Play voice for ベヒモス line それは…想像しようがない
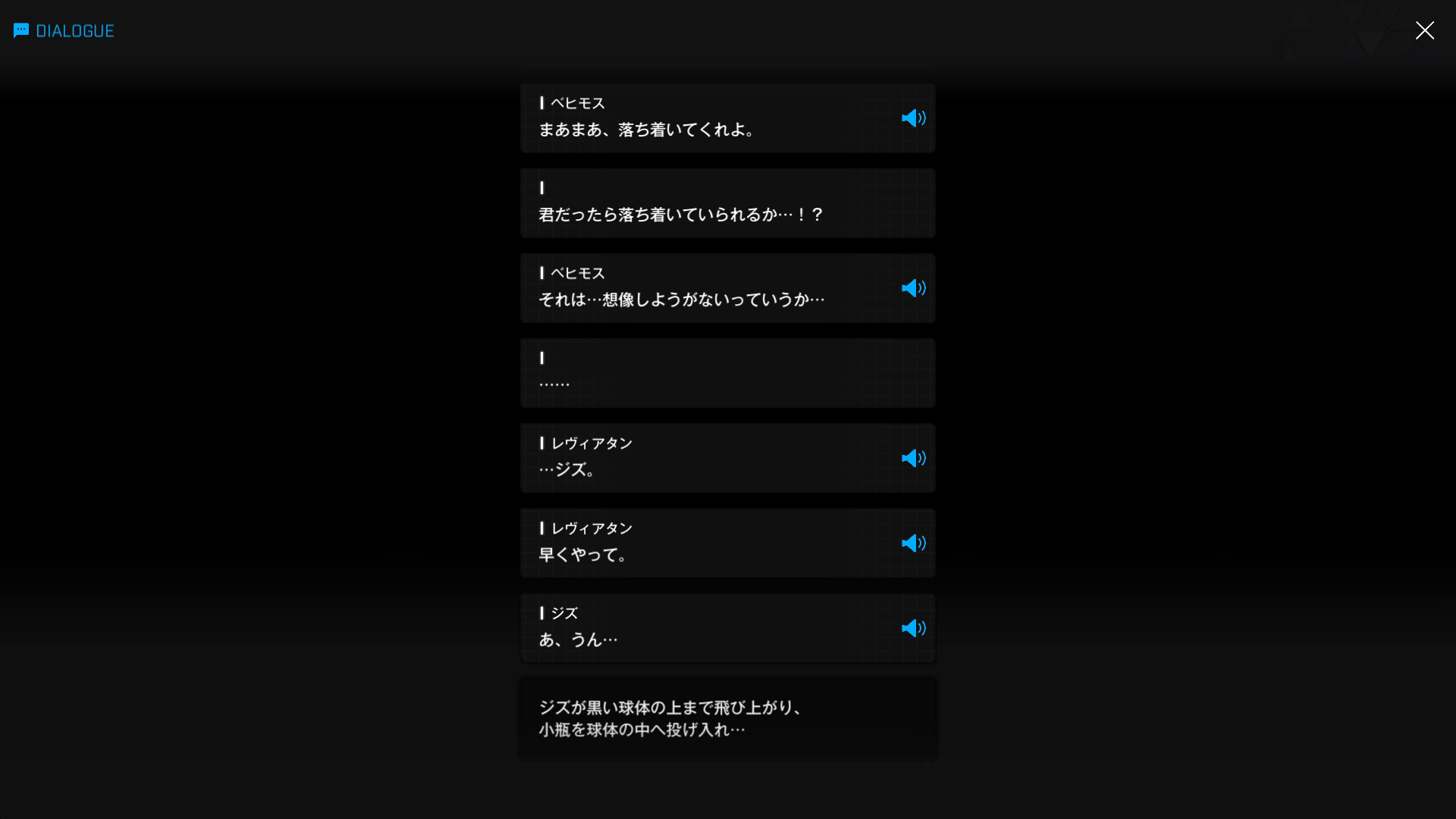This screenshot has width=1456, height=819. tap(913, 288)
